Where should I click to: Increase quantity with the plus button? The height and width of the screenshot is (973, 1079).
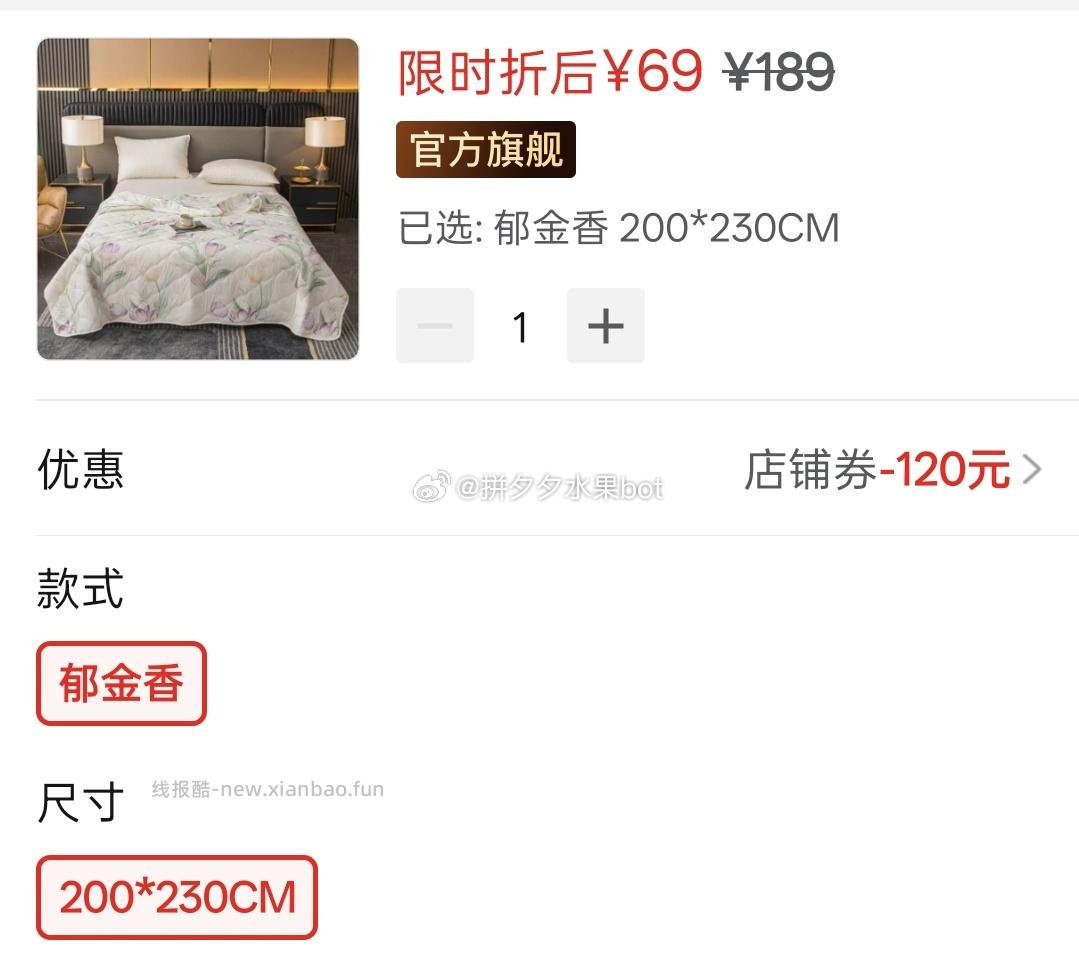click(605, 326)
